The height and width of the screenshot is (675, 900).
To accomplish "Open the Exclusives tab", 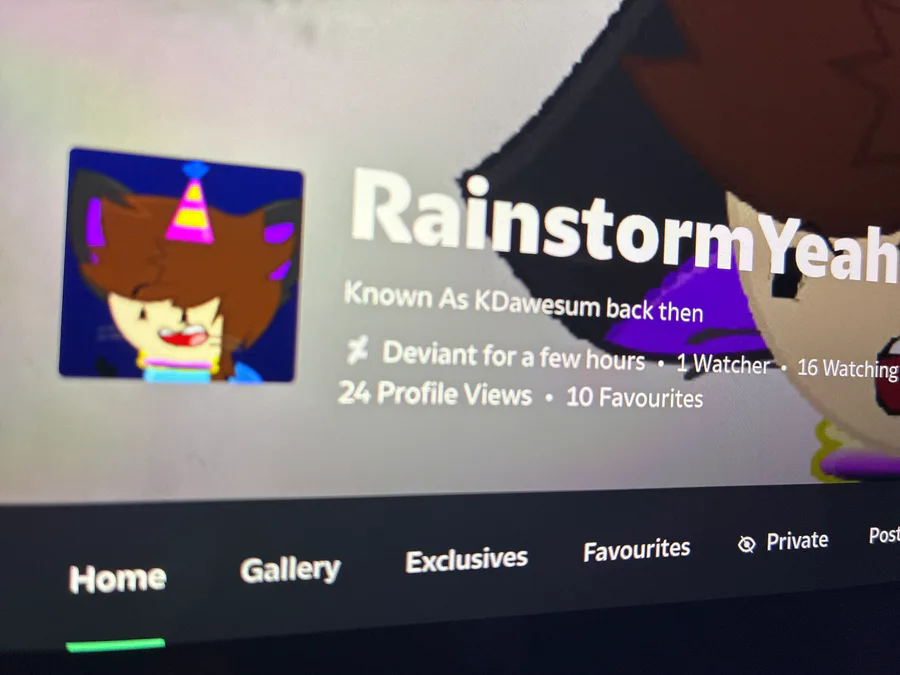I will click(466, 559).
